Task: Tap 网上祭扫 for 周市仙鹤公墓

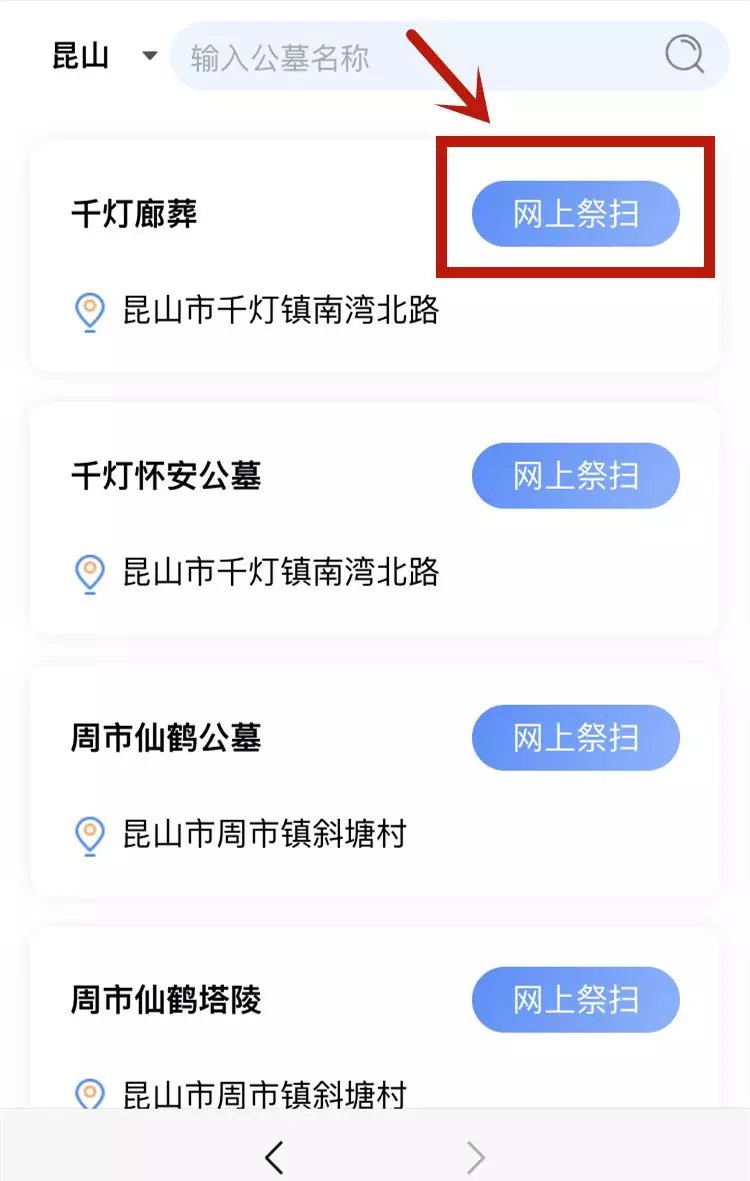Action: pos(575,738)
